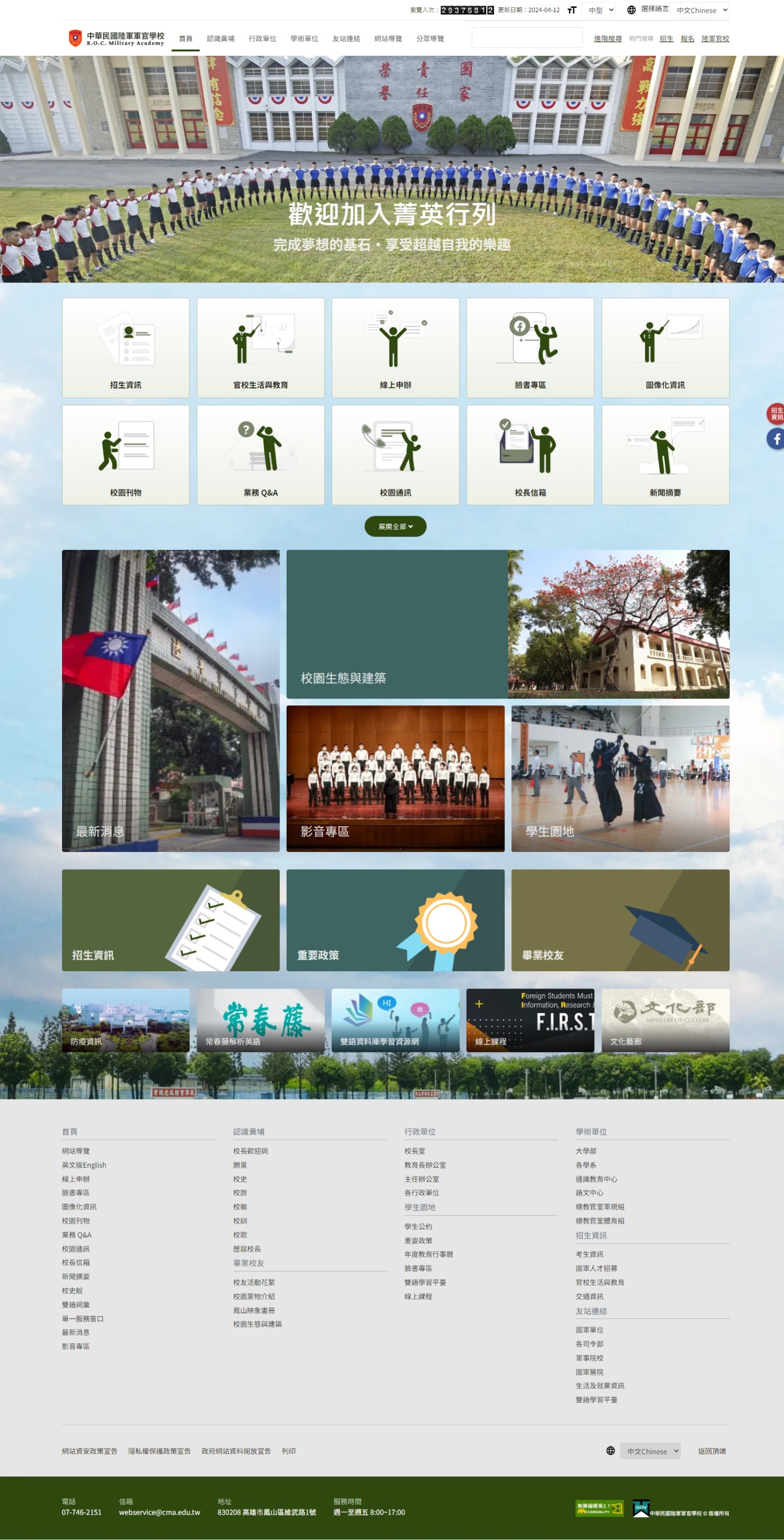The width and height of the screenshot is (784, 1540).
Task: Expand all items with 展開全部 button
Action: [395, 527]
